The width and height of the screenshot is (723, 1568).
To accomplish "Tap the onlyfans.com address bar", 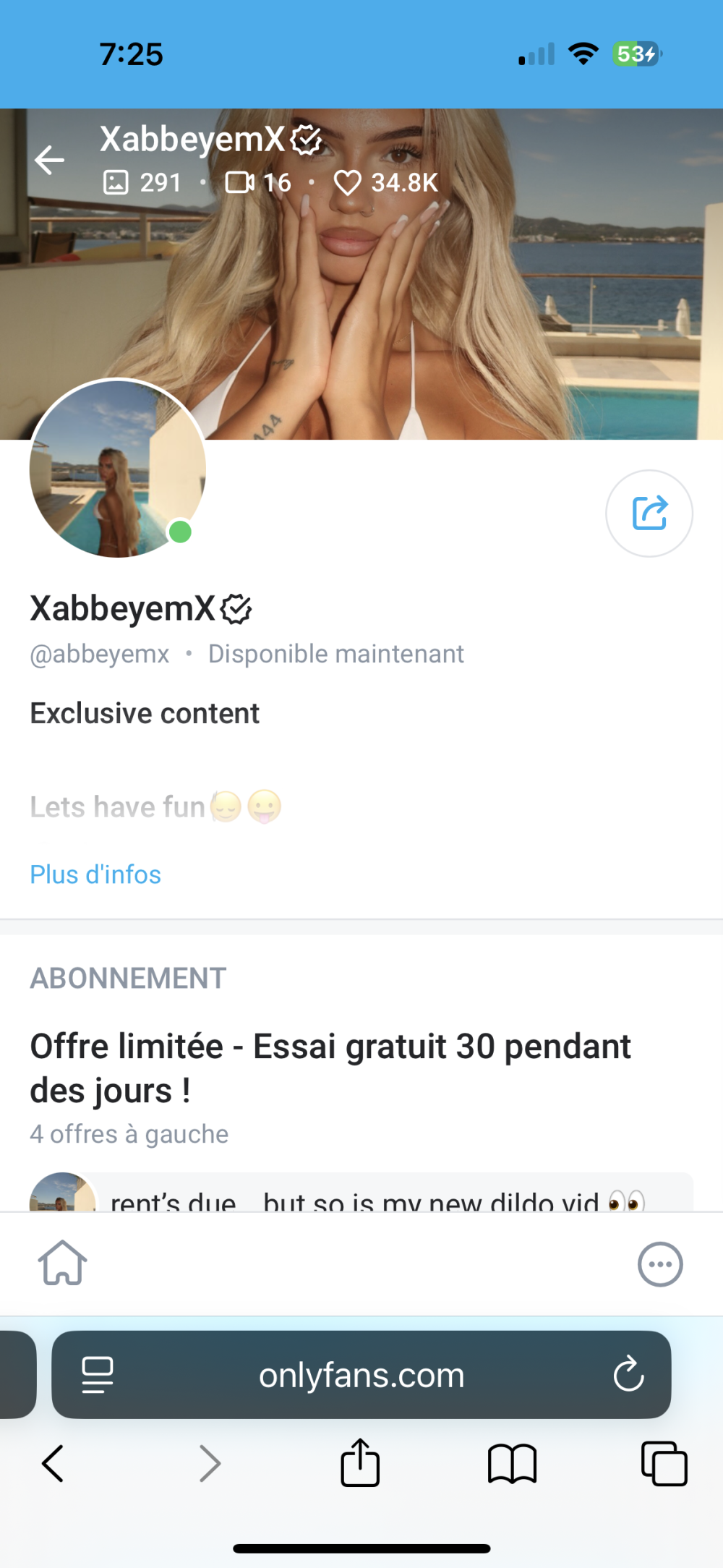I will 361,1375.
